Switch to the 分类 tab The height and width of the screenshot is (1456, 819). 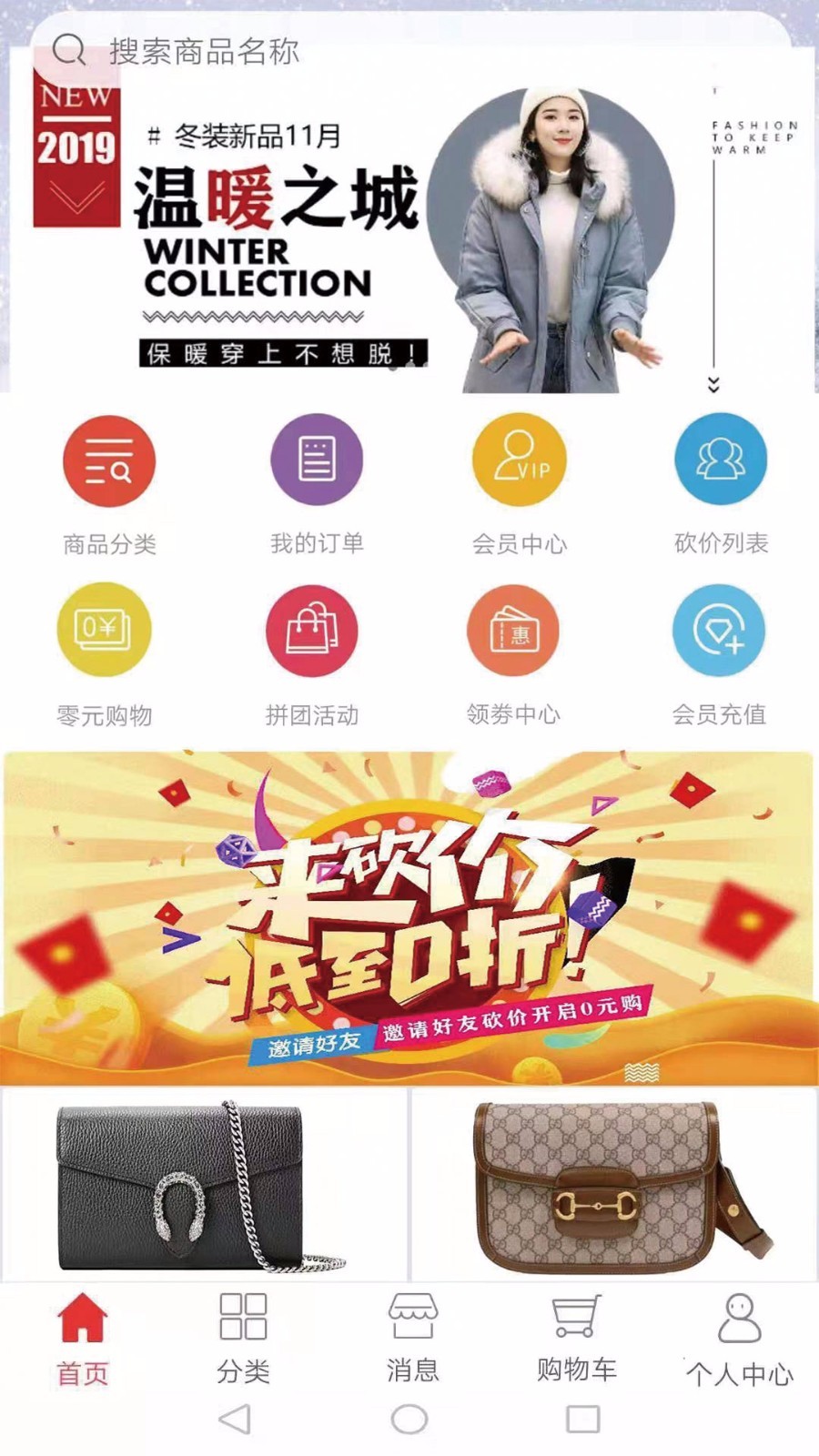pos(243,1340)
